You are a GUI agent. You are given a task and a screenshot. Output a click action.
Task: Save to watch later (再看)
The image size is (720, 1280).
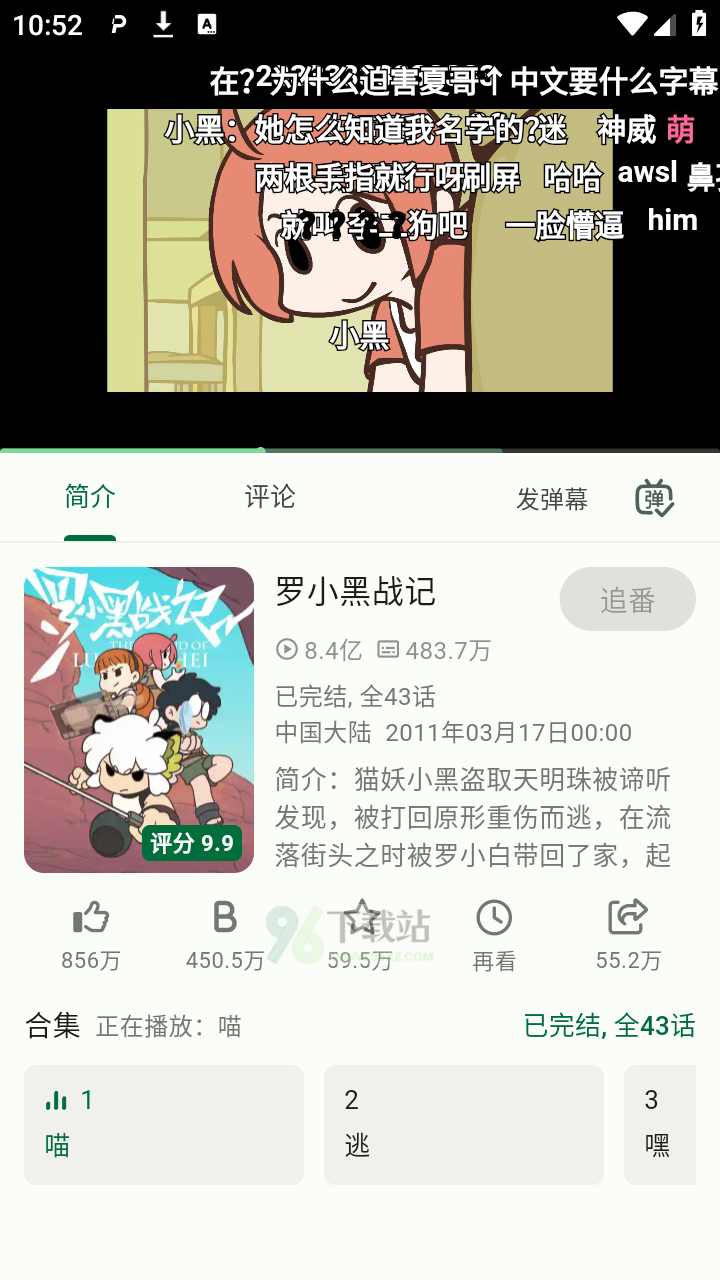494,934
